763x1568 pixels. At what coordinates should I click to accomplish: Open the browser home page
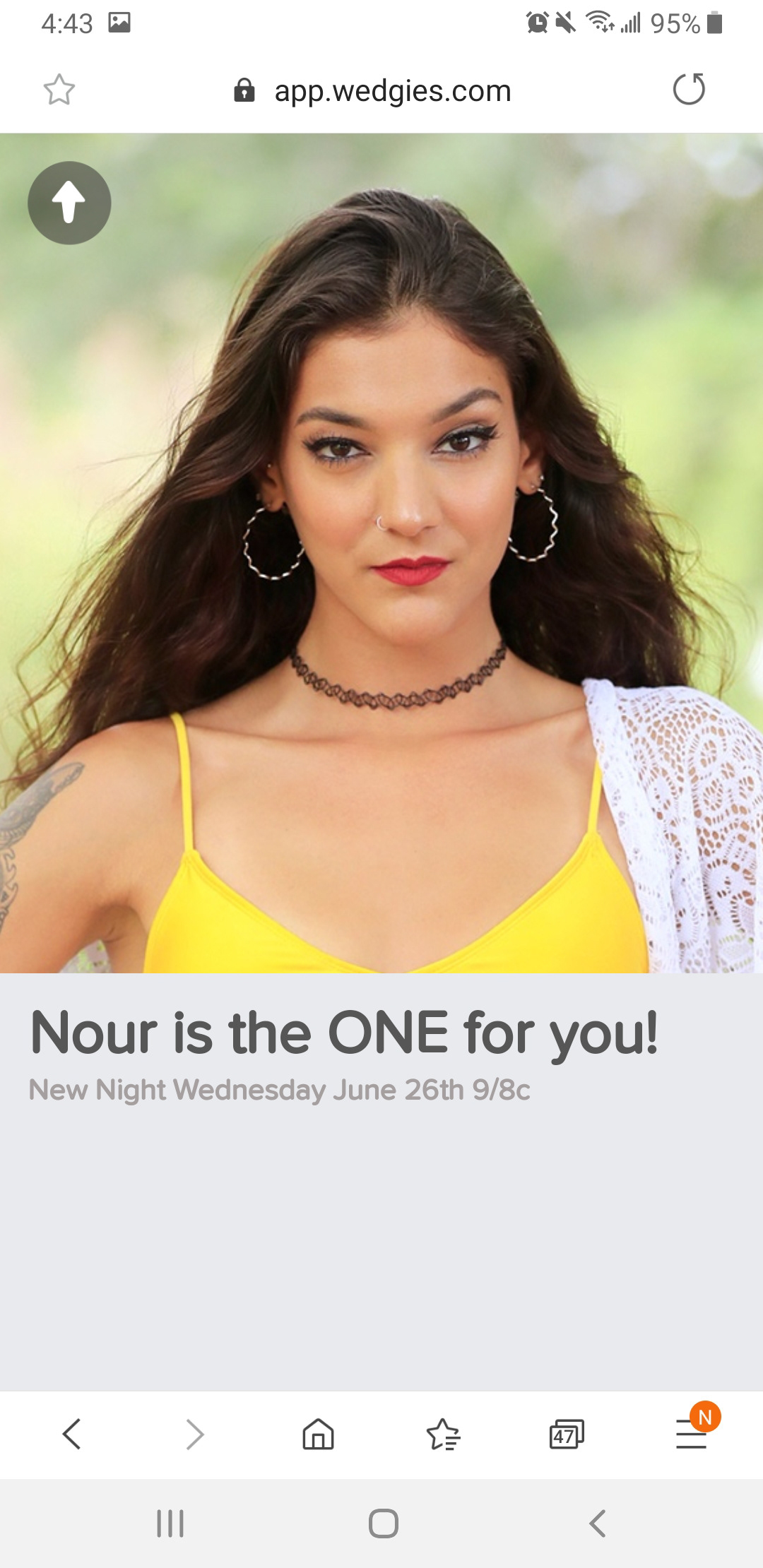click(x=318, y=1434)
